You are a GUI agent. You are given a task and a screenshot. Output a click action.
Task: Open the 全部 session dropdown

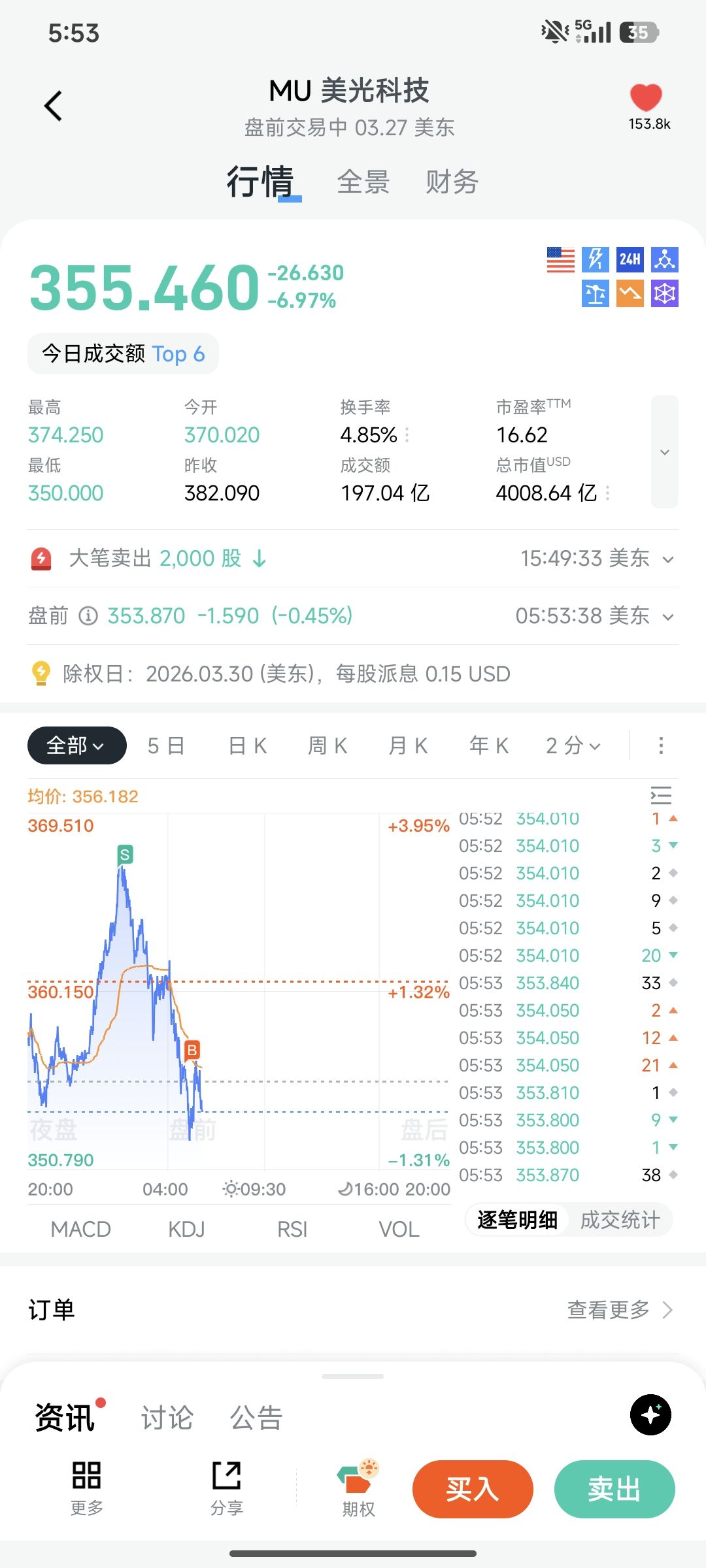[76, 745]
